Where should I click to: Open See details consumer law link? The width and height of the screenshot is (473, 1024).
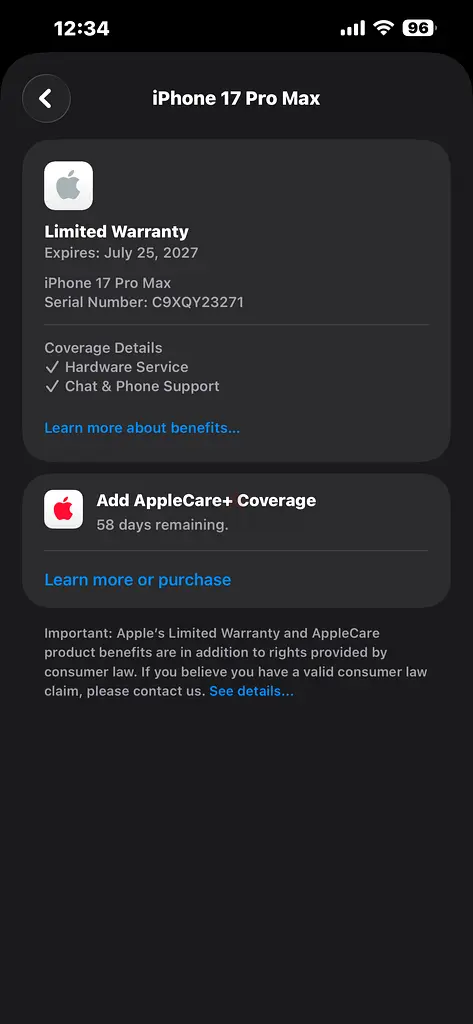coord(252,691)
